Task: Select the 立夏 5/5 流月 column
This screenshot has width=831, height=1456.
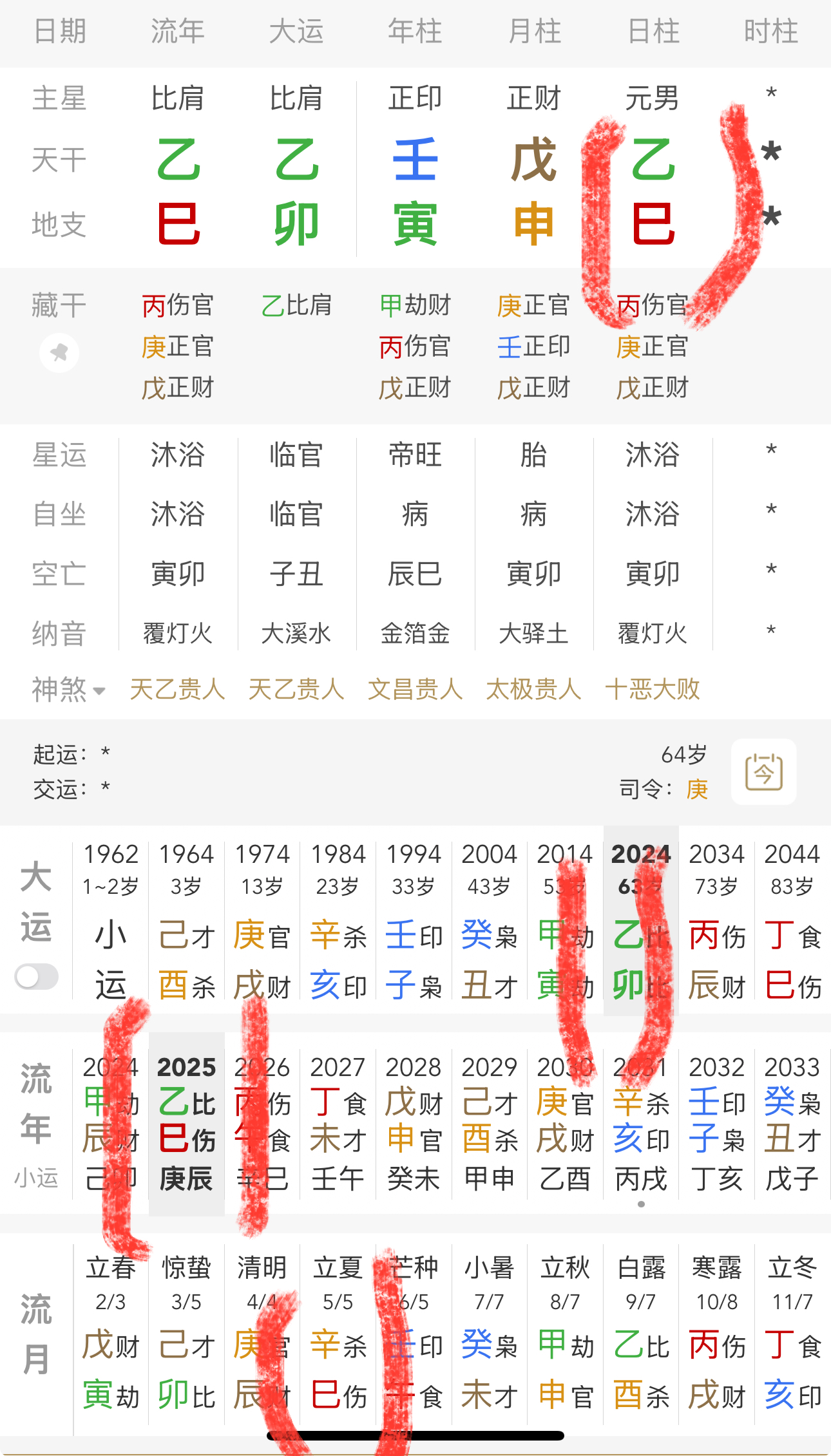Action: pos(338,1333)
